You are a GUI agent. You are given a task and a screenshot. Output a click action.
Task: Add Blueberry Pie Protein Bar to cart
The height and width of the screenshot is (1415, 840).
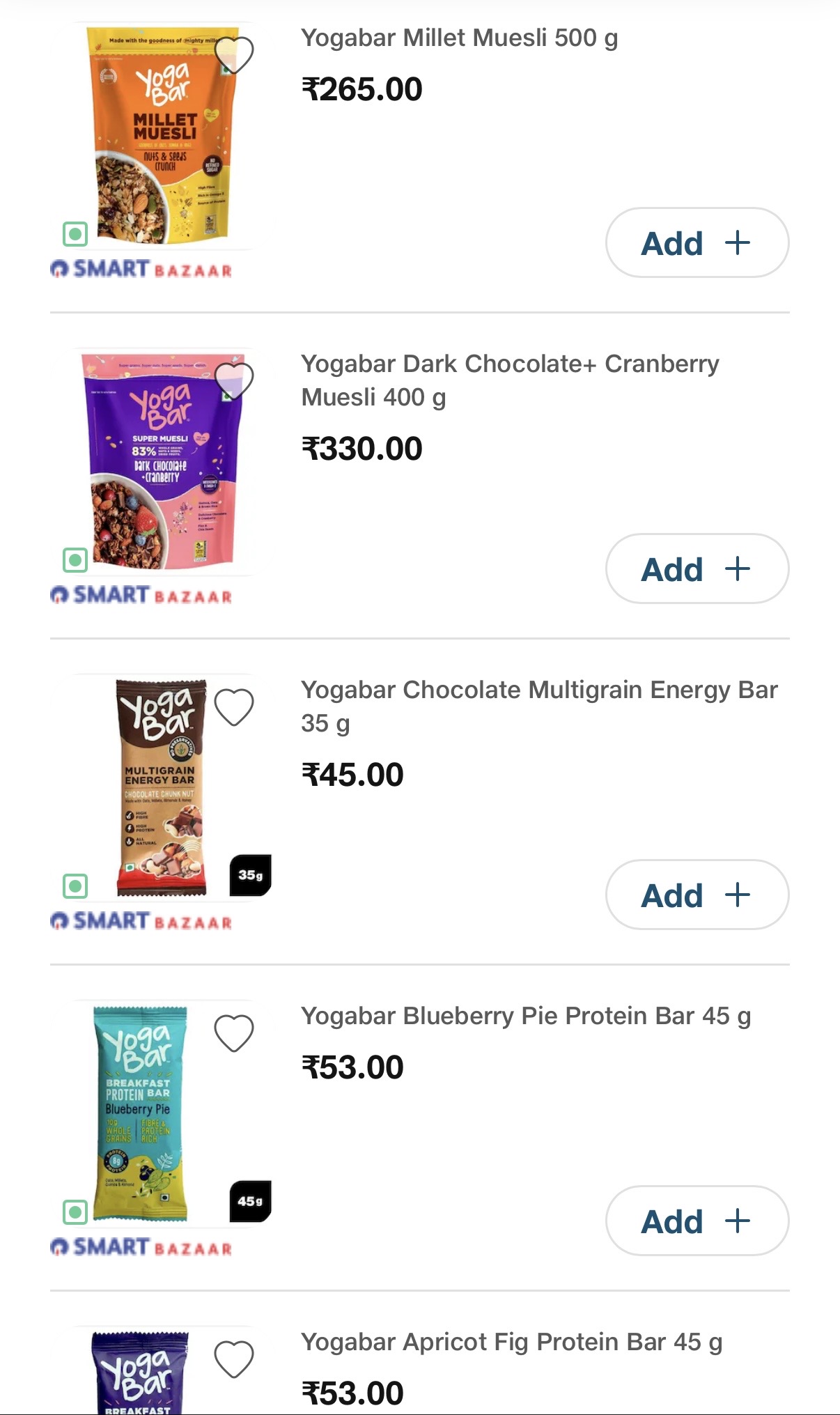[697, 1221]
